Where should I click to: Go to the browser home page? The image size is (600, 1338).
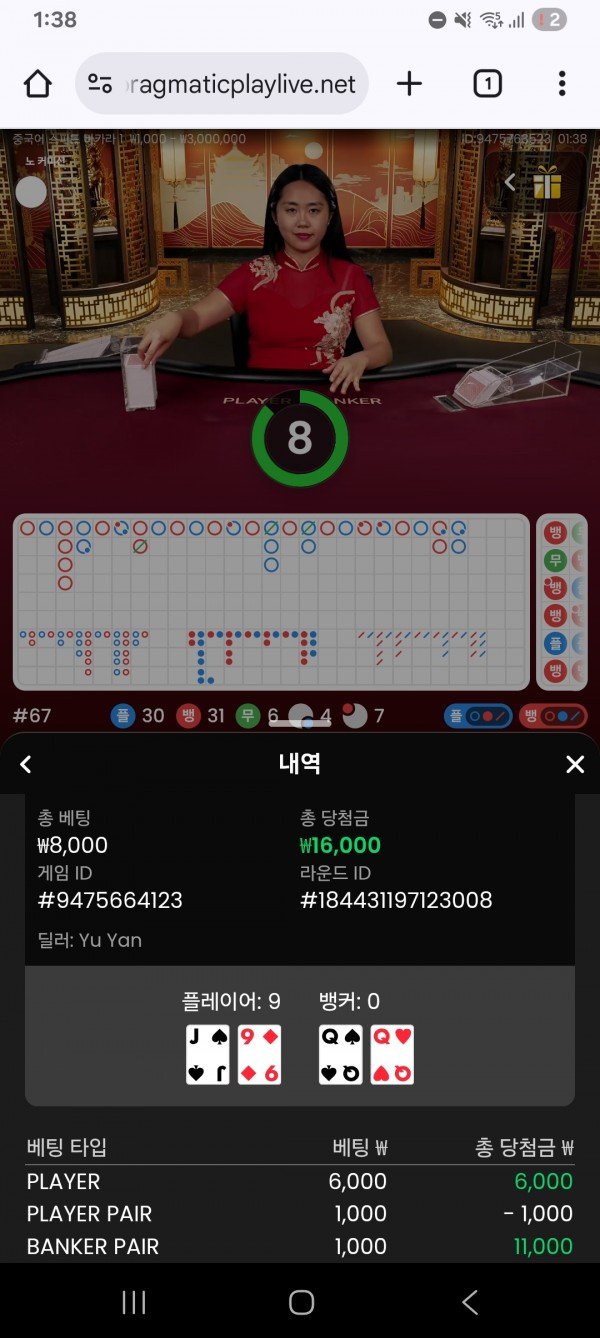38,84
